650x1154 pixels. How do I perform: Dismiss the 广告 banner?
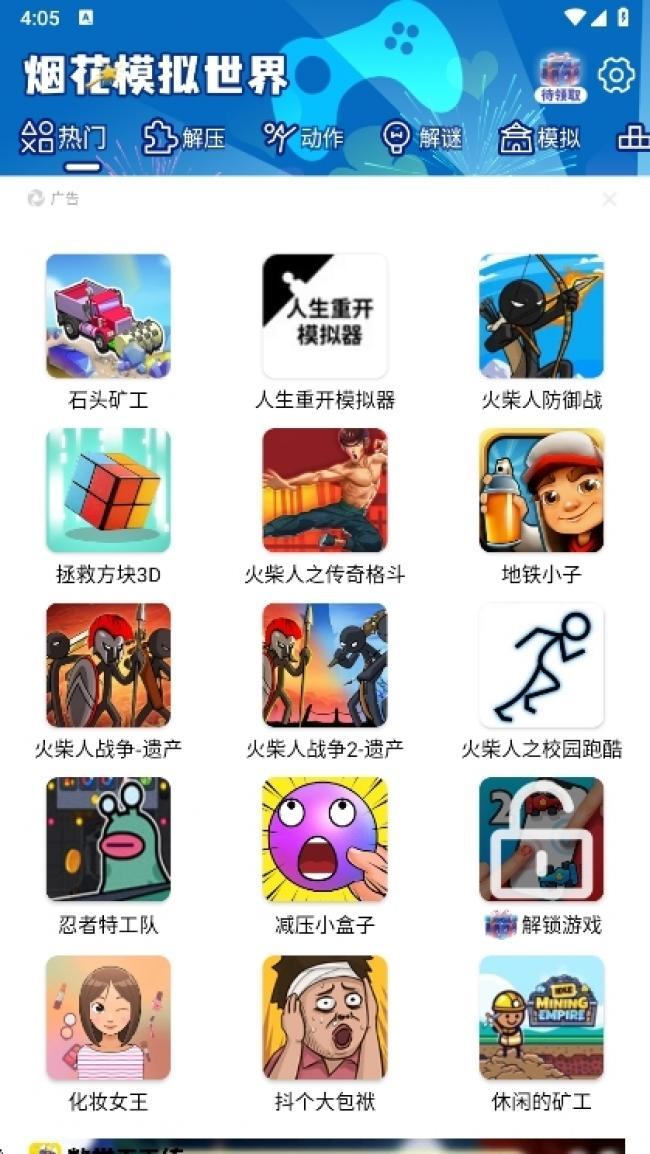[x=609, y=199]
